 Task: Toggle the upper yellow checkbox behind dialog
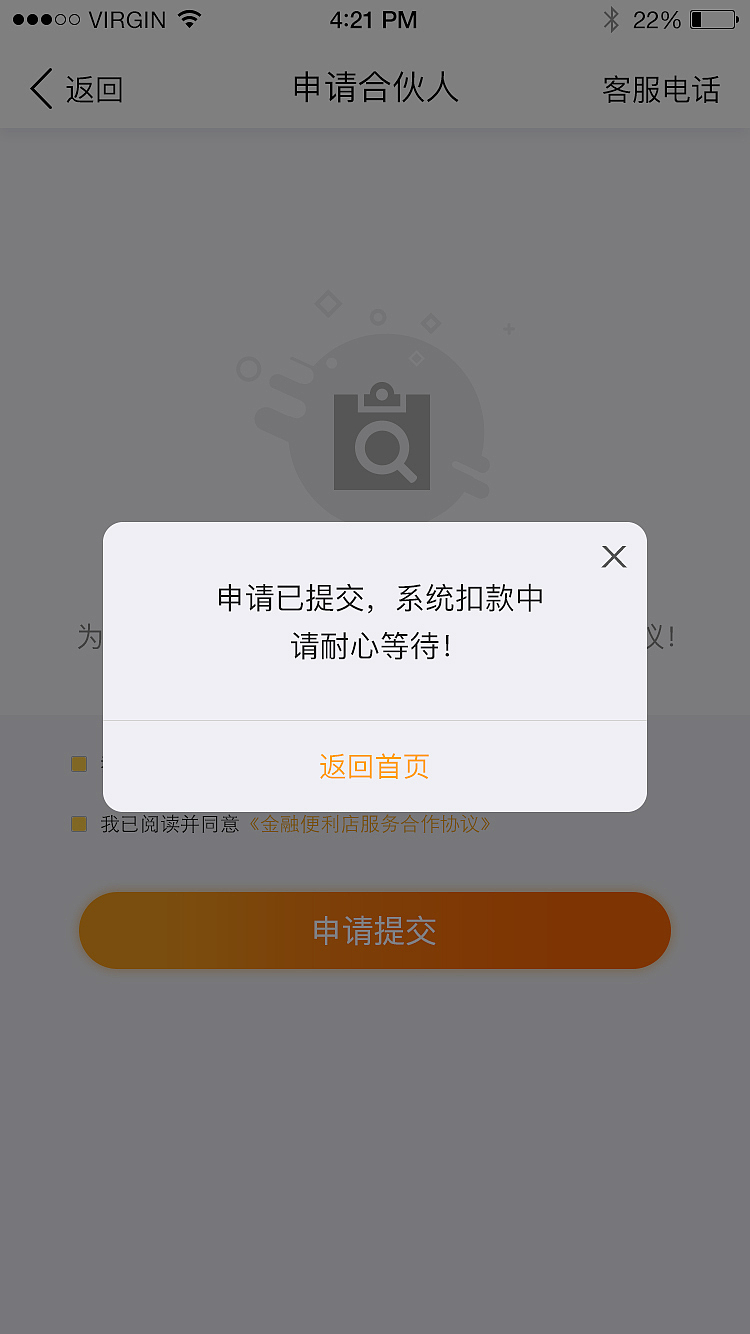pyautogui.click(x=78, y=763)
